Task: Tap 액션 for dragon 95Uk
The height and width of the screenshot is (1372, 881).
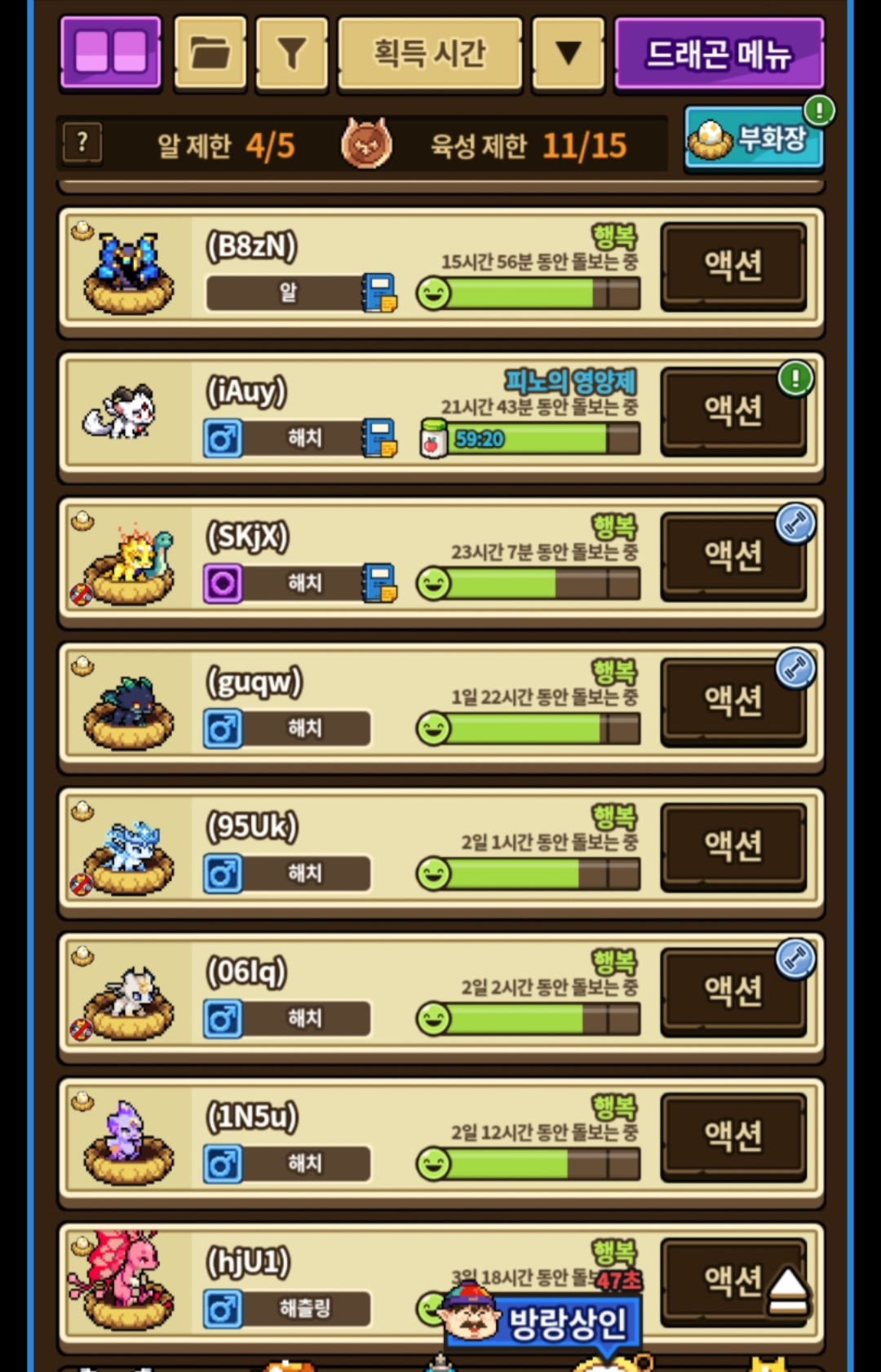Action: (x=733, y=847)
